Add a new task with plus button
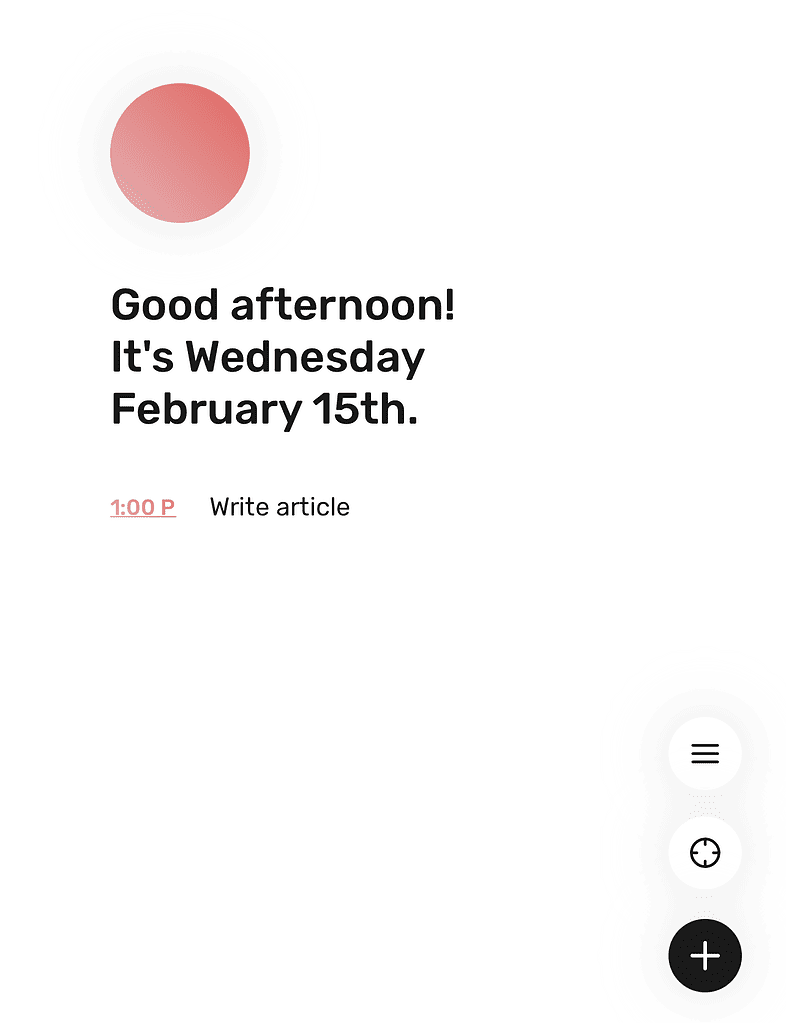The image size is (786, 1023). [x=704, y=955]
